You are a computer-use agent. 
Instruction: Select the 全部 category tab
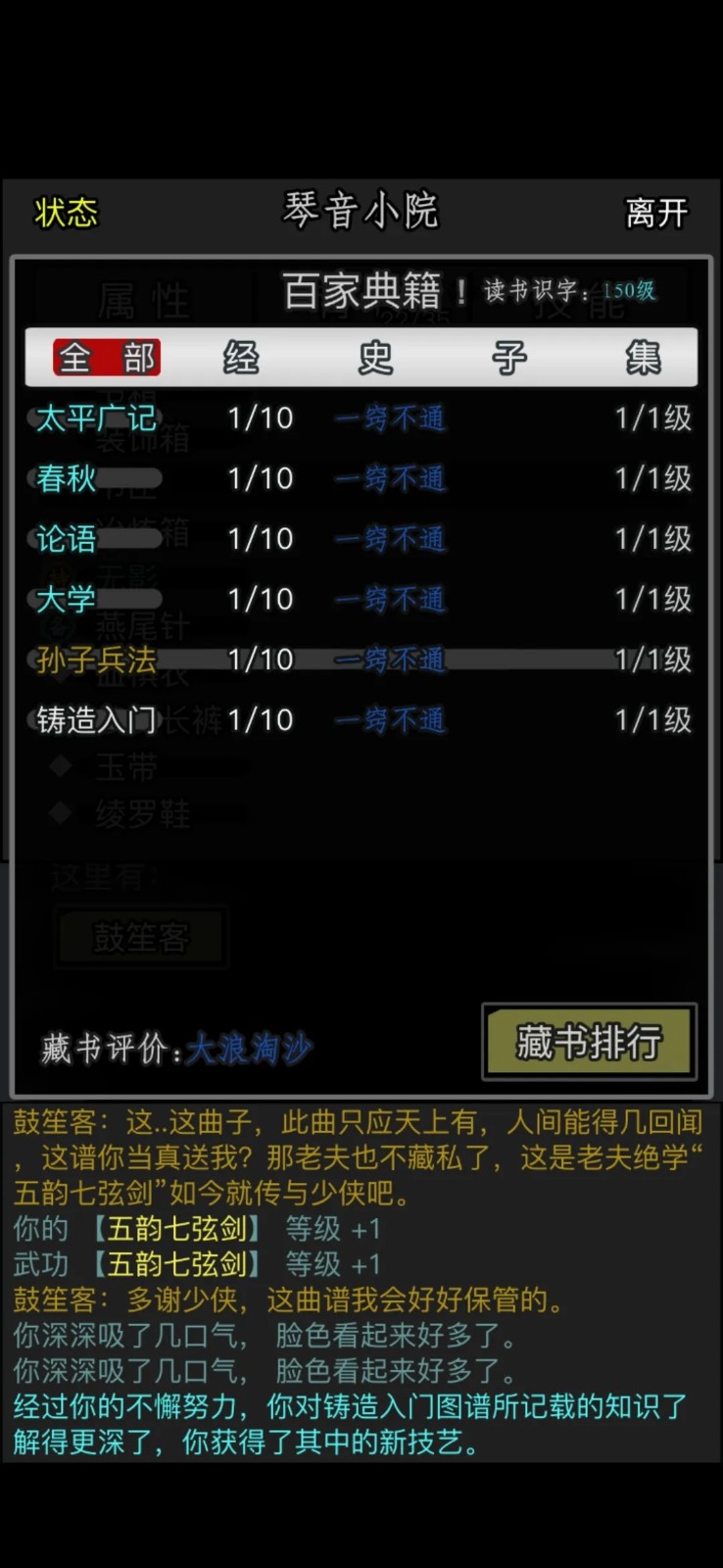coord(107,358)
